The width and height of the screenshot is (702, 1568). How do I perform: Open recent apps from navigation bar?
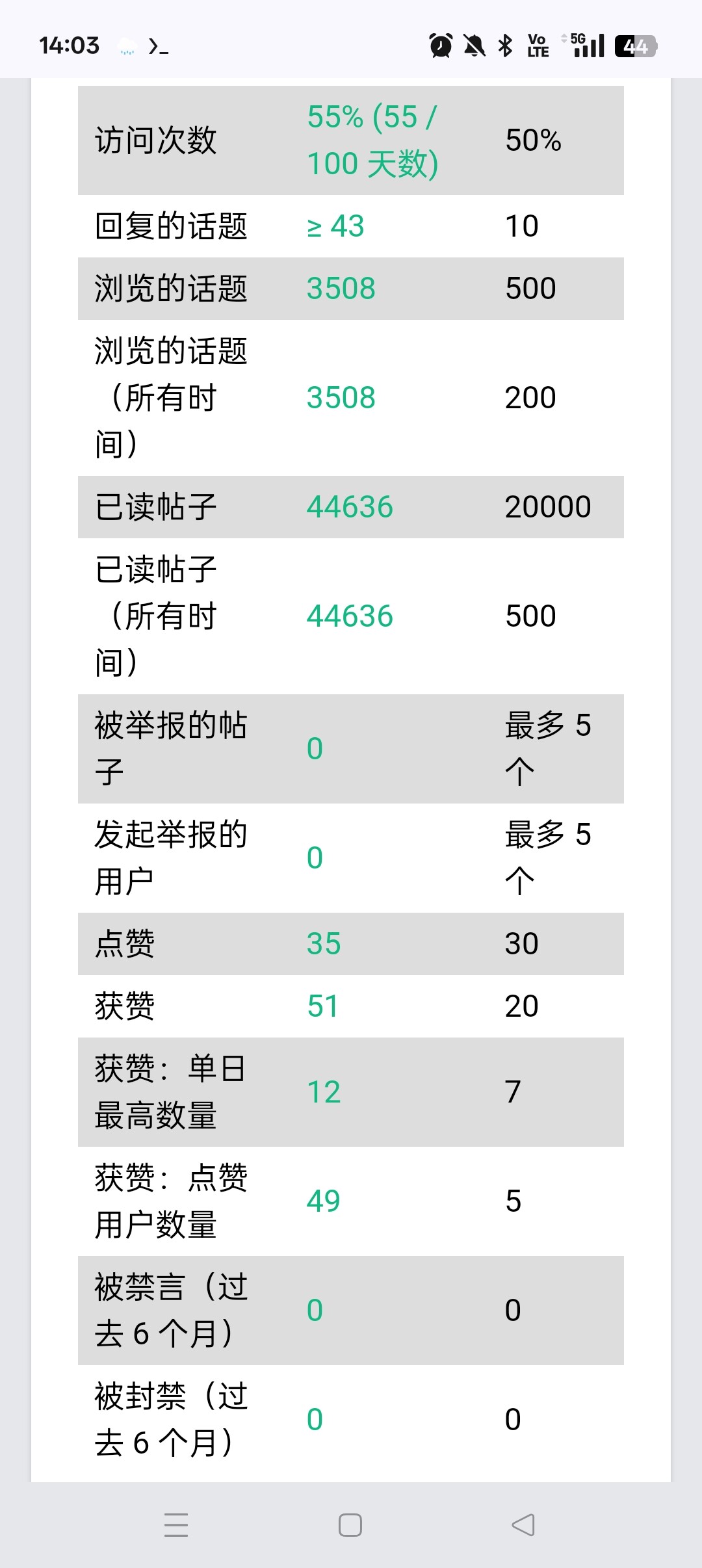176,1525
